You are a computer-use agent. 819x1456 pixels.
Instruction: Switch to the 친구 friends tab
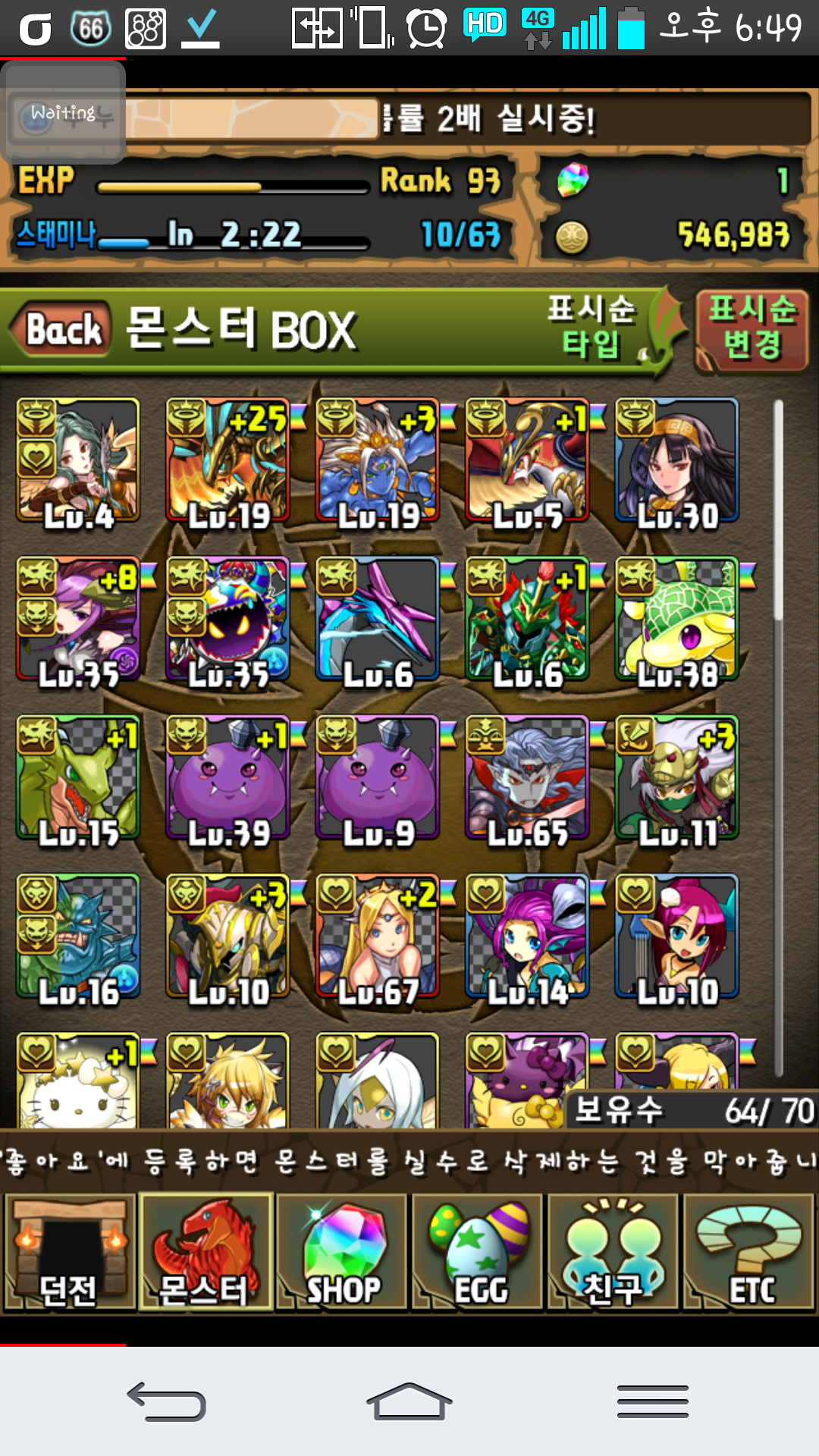[x=613, y=1252]
